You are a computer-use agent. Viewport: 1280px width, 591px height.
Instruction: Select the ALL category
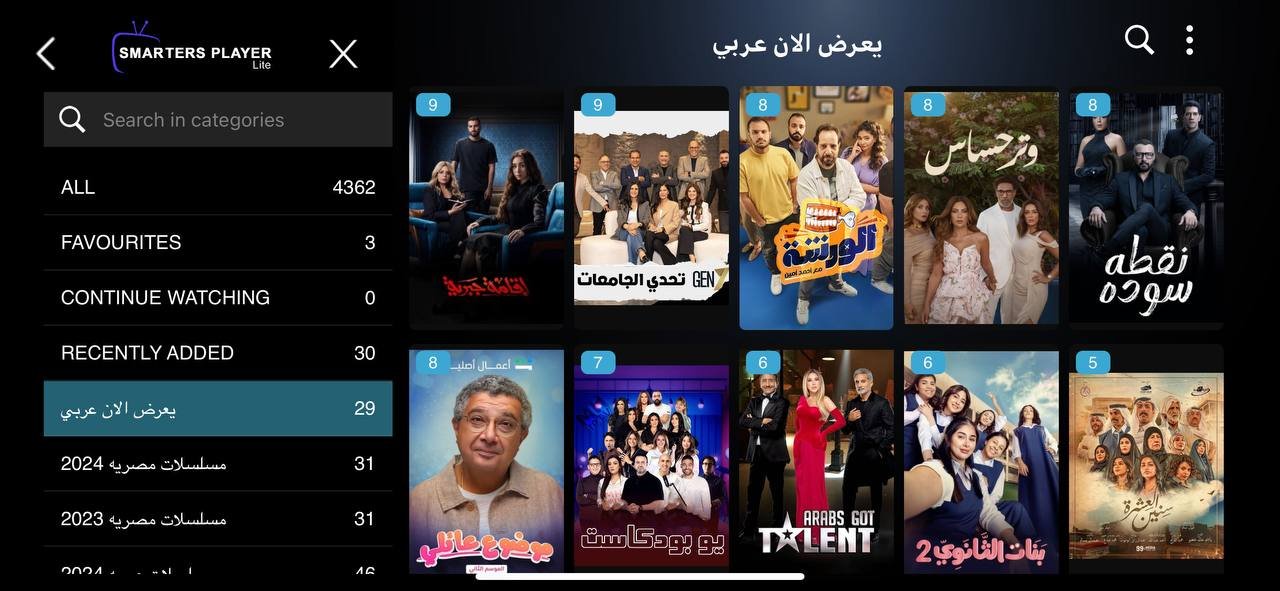coord(218,187)
